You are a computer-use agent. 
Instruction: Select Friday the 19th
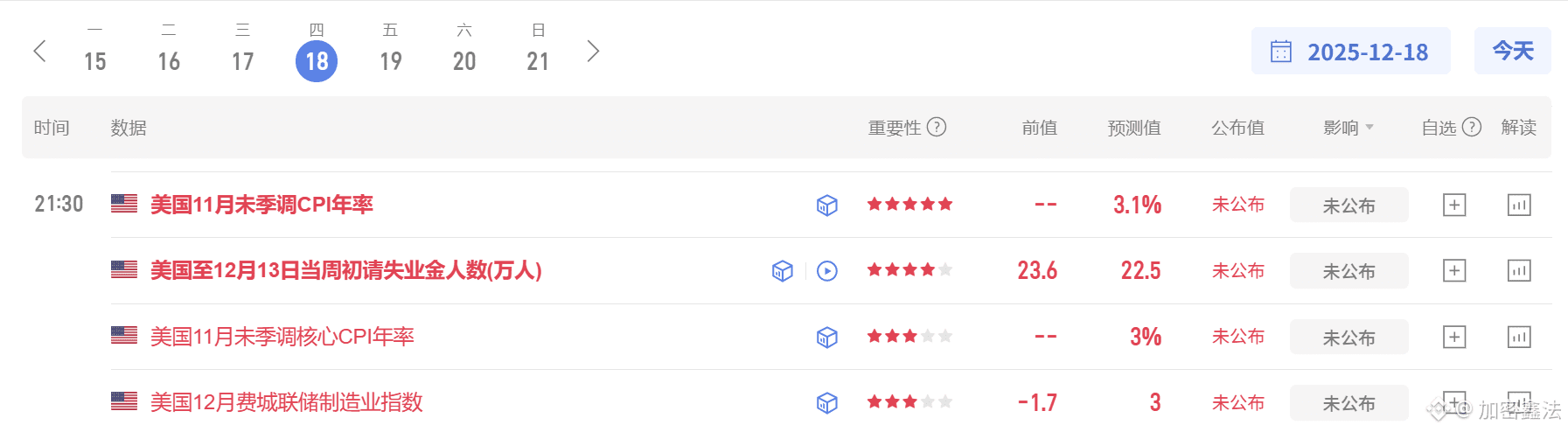pyautogui.click(x=391, y=52)
